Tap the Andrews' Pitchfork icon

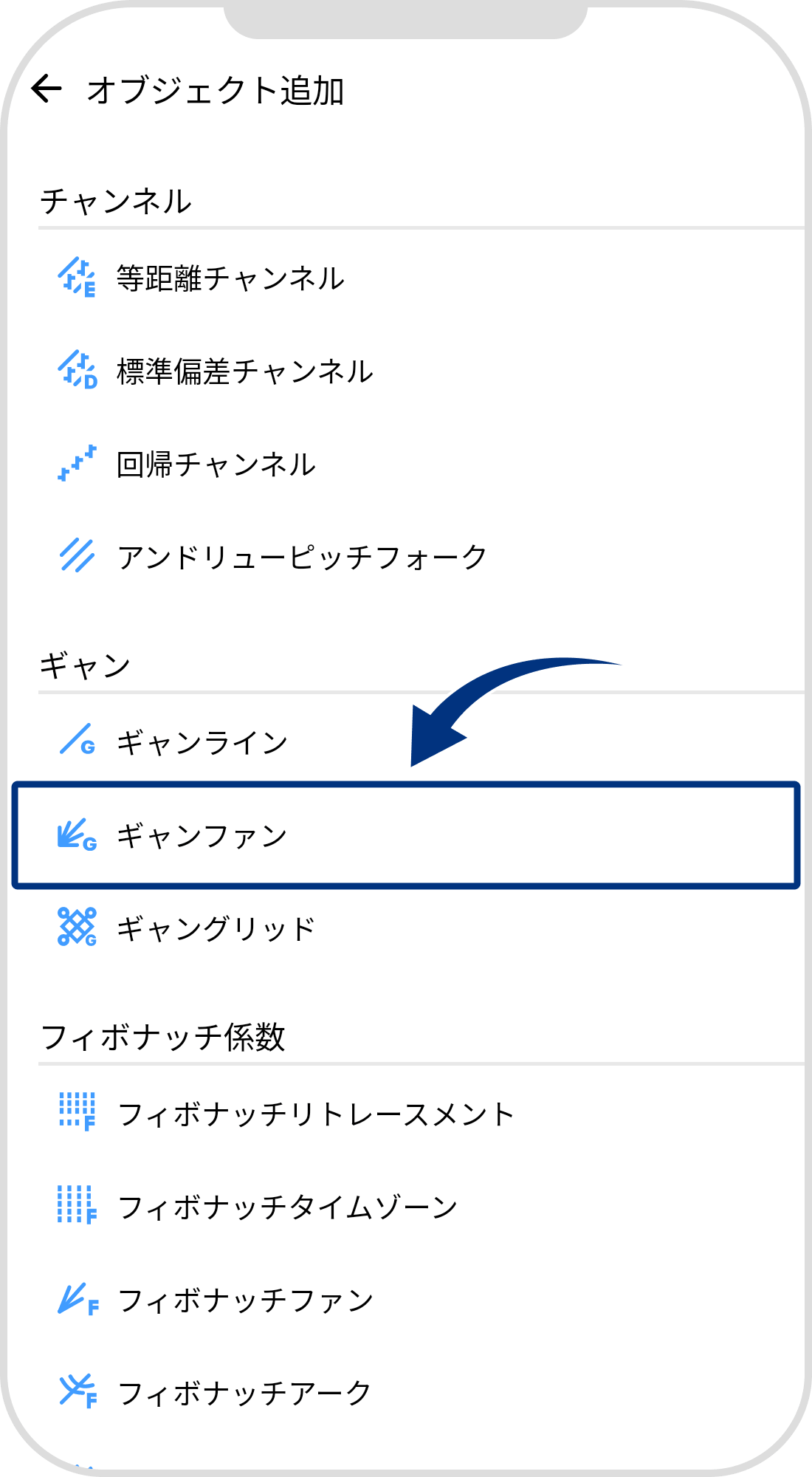(x=77, y=555)
